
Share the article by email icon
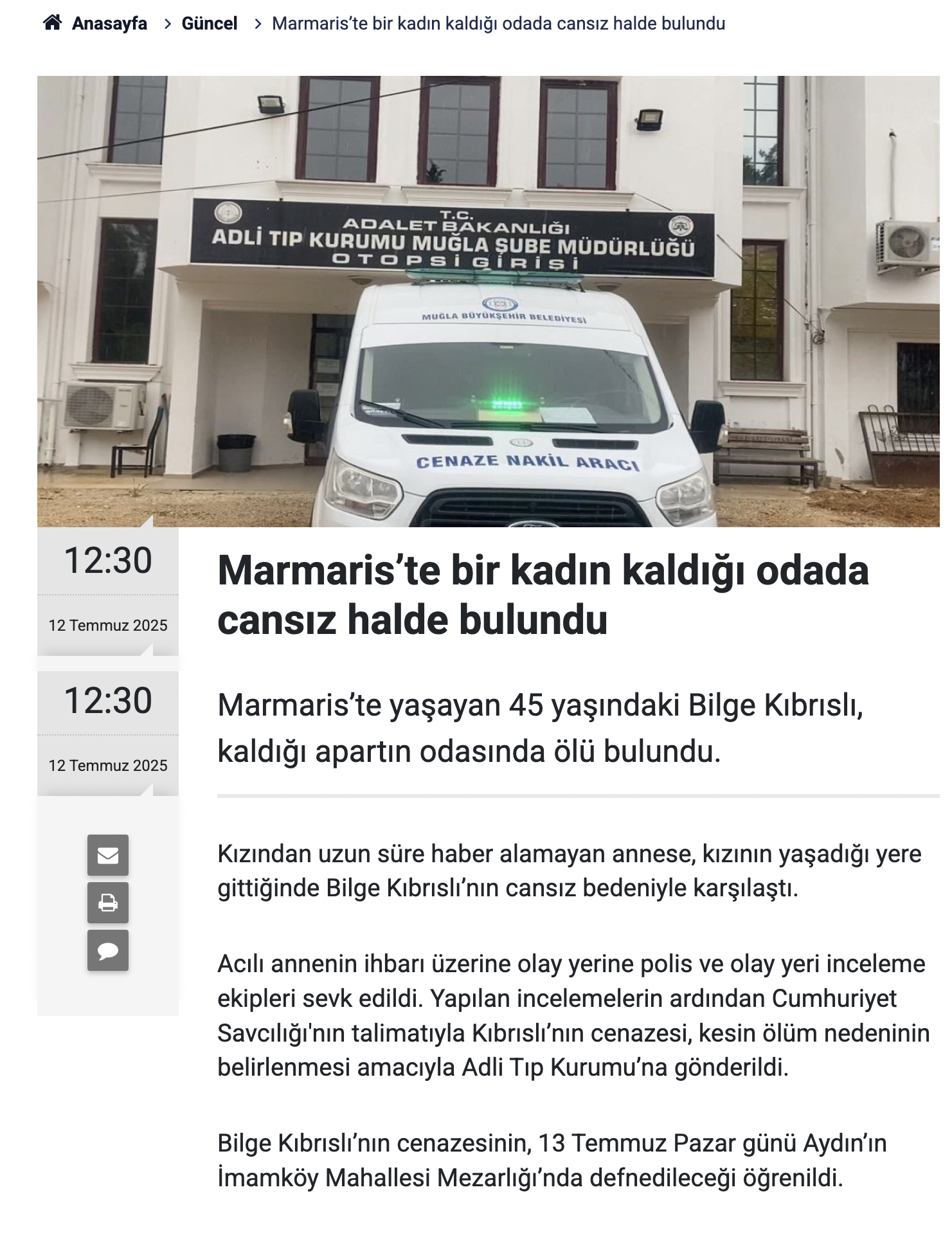pyautogui.click(x=108, y=855)
